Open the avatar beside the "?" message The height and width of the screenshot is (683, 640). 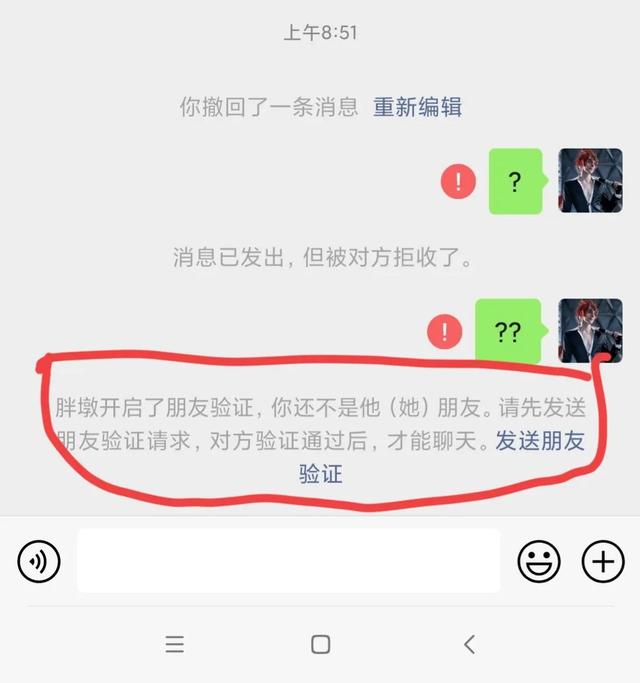point(590,180)
